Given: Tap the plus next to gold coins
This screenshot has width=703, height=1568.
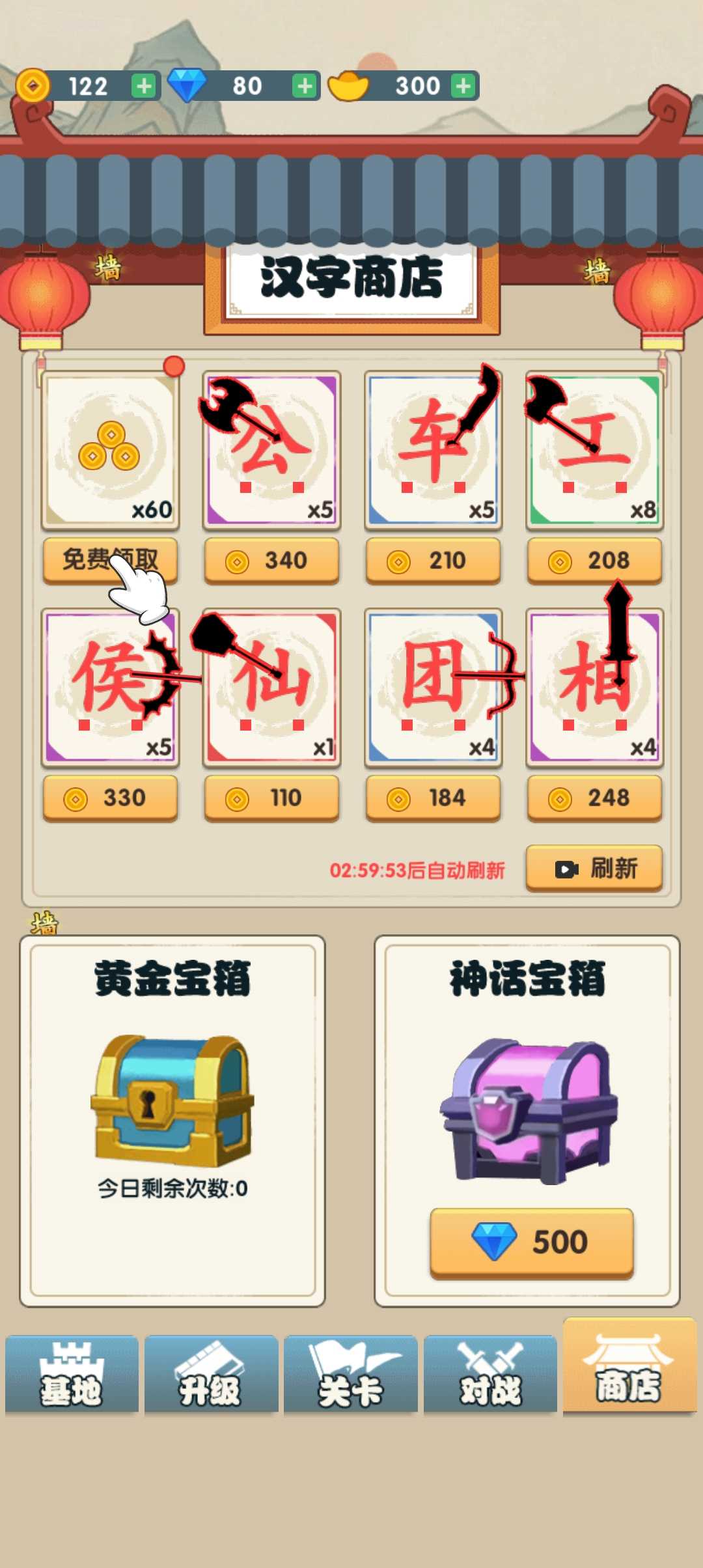Looking at the screenshot, I should (x=144, y=86).
